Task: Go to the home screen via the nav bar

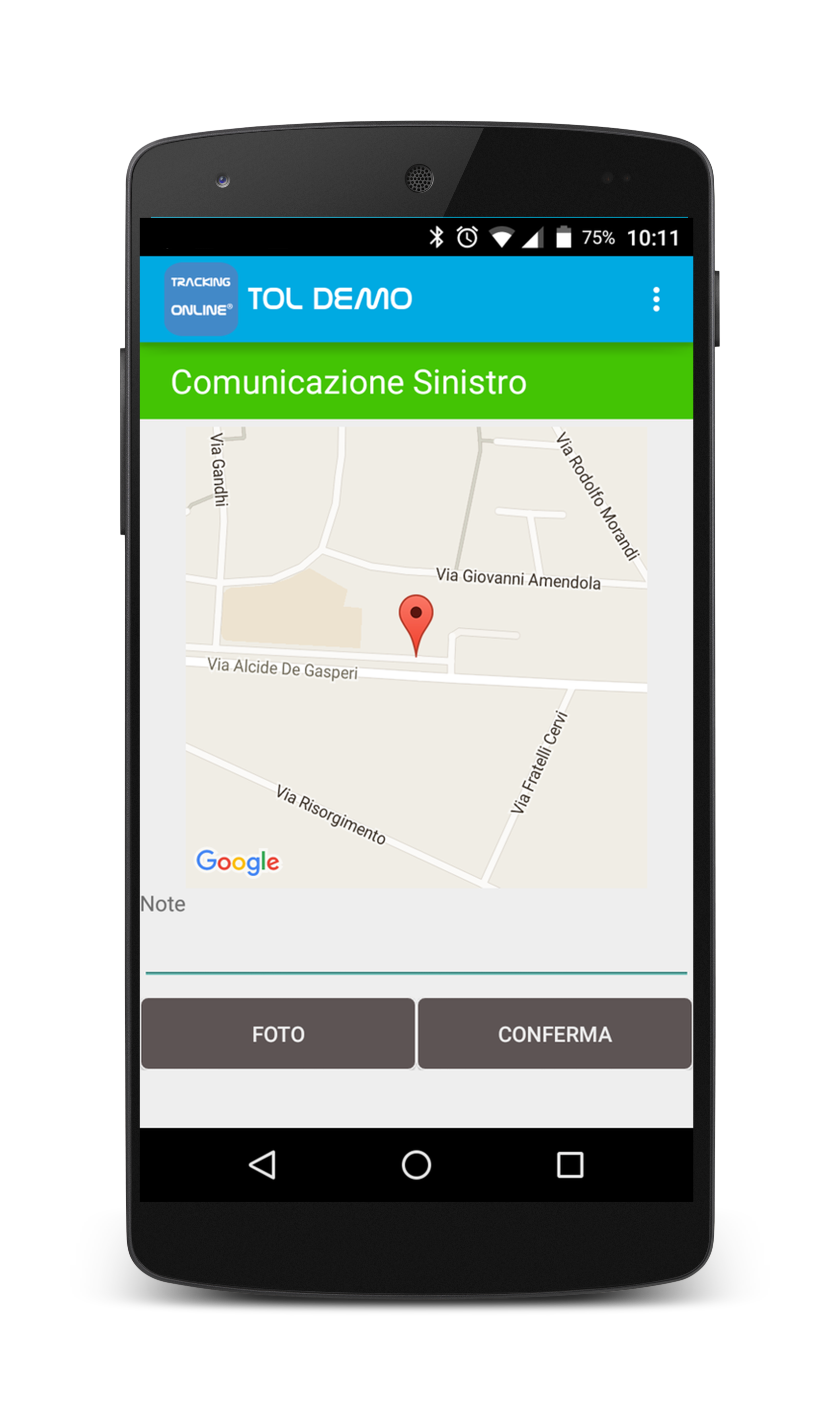Action: [x=416, y=1166]
